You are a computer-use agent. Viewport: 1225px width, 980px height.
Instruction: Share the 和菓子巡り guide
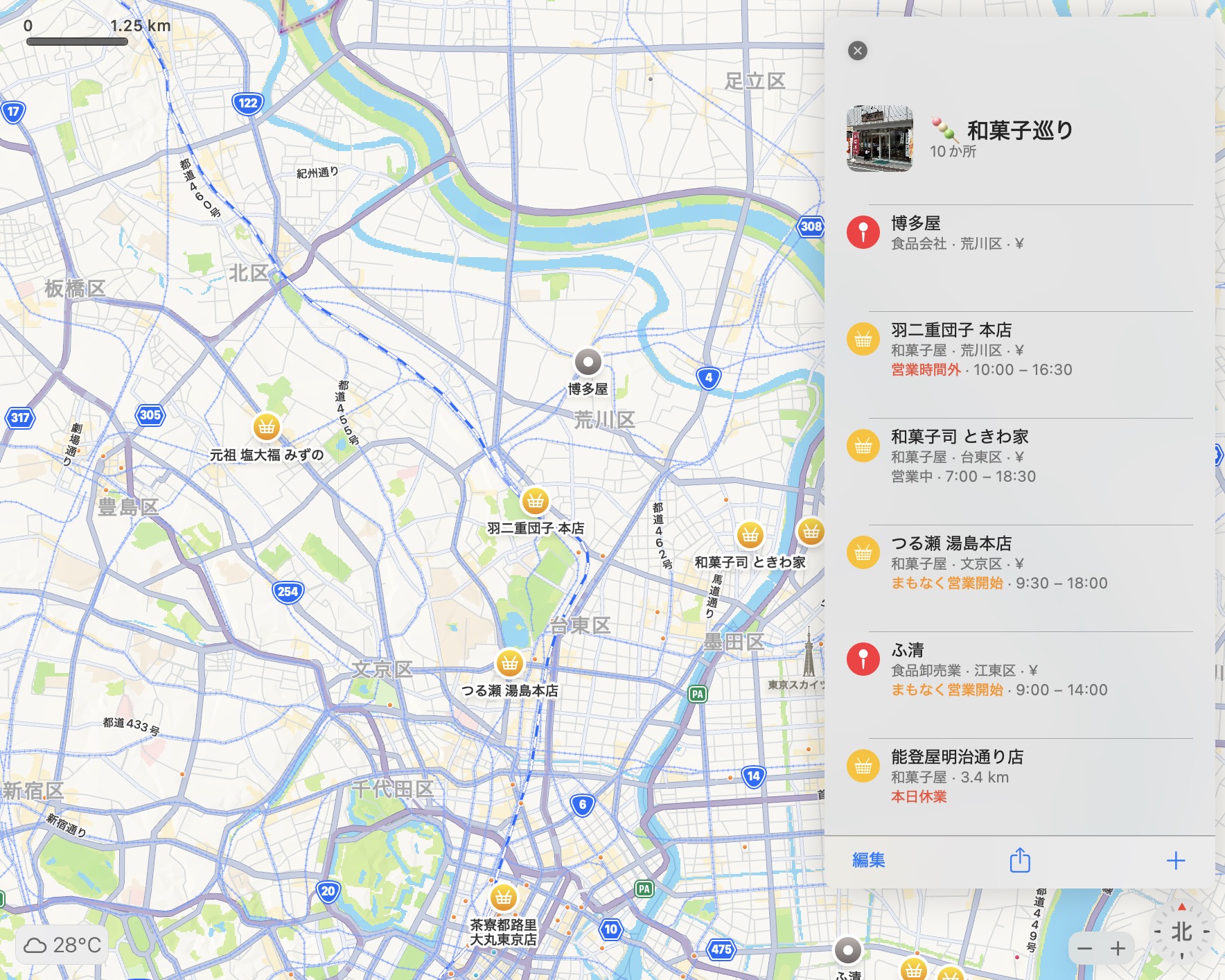(1019, 860)
